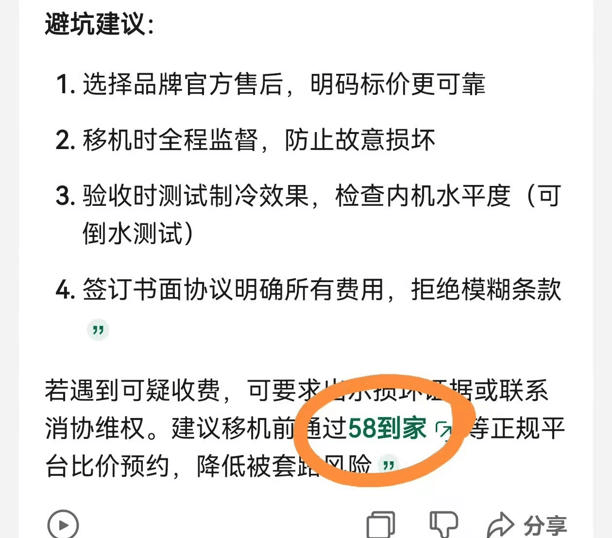
Task: Open citation mark after 降低被套路风险
Action: pos(388,466)
